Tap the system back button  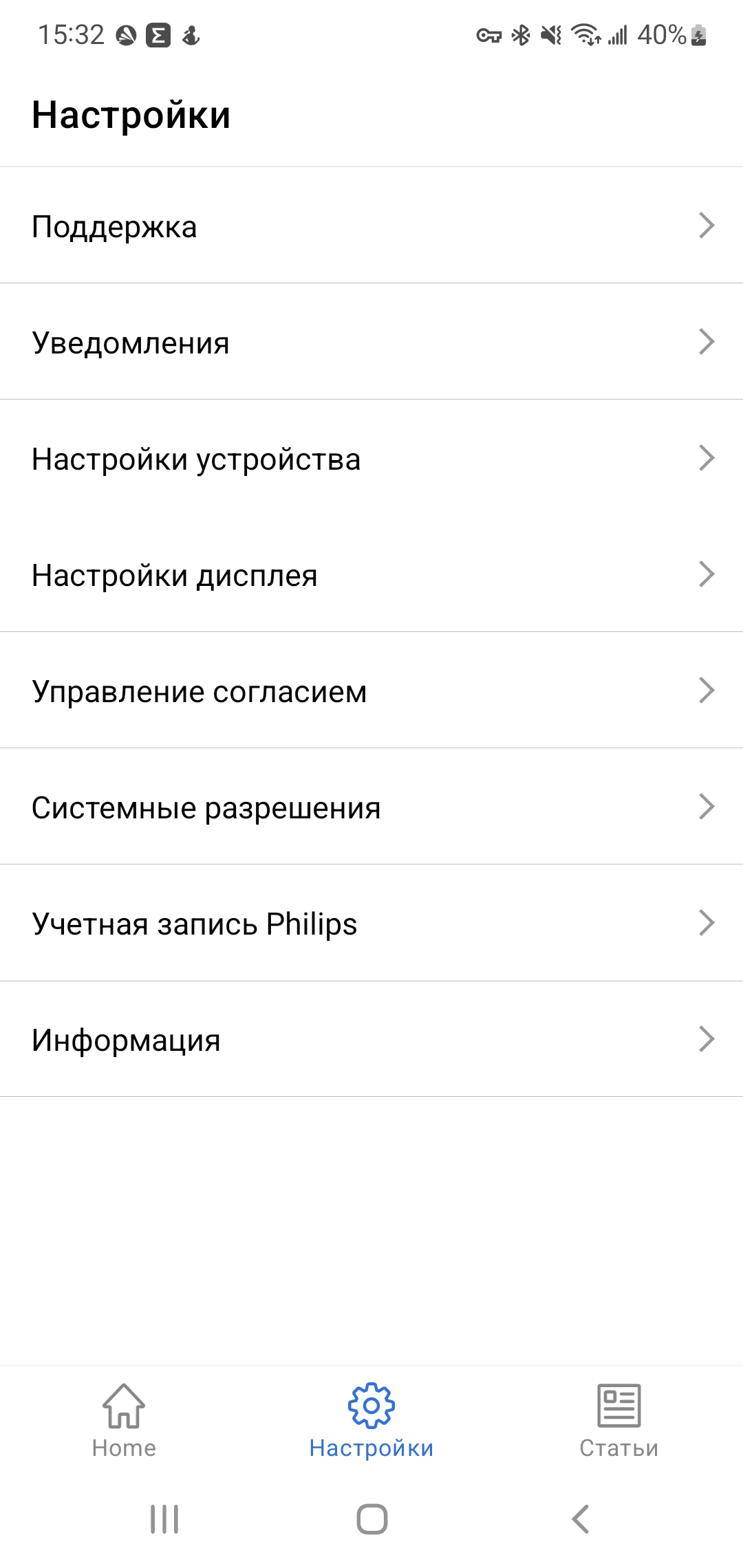coord(581,1518)
